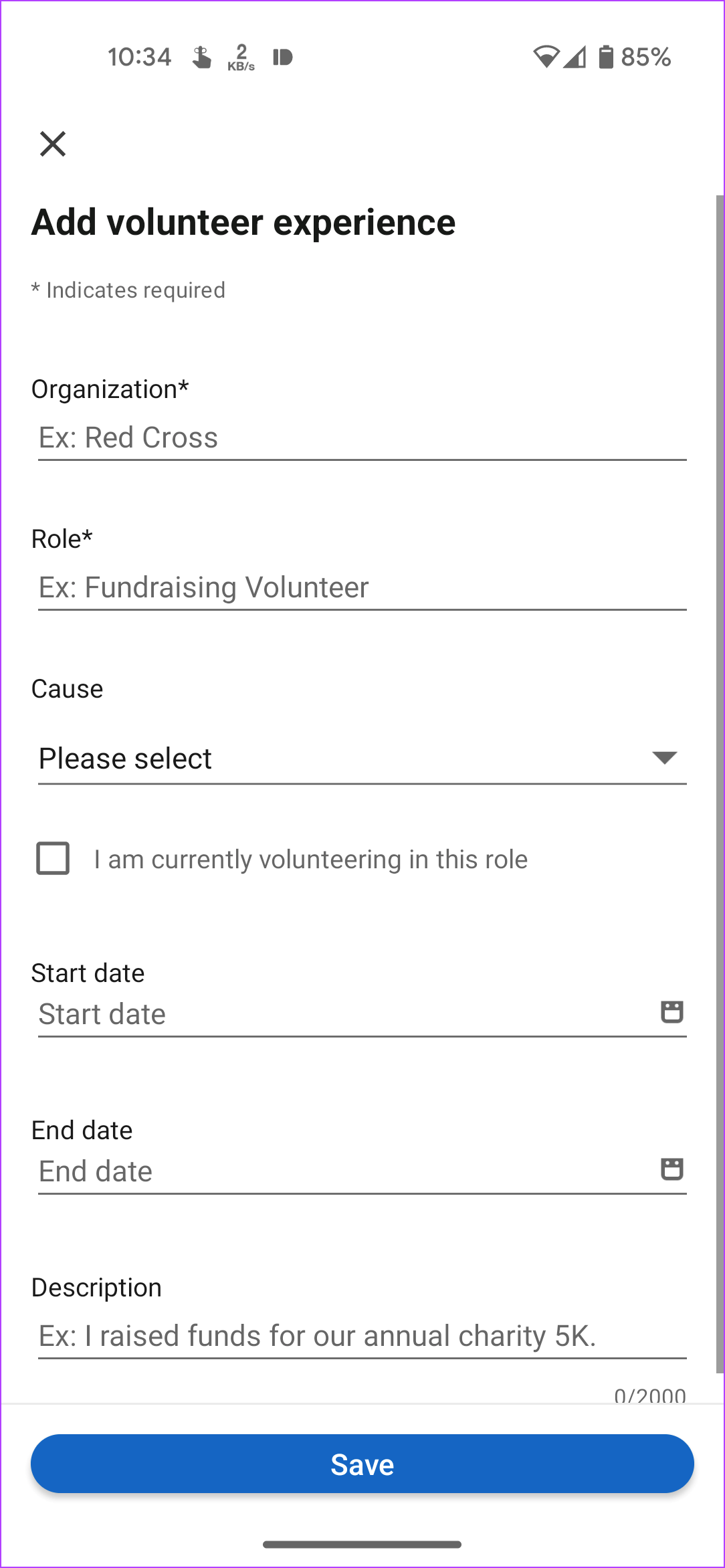Screen dimensions: 725x1568
Task: Save the volunteer experience
Action: coord(362,1464)
